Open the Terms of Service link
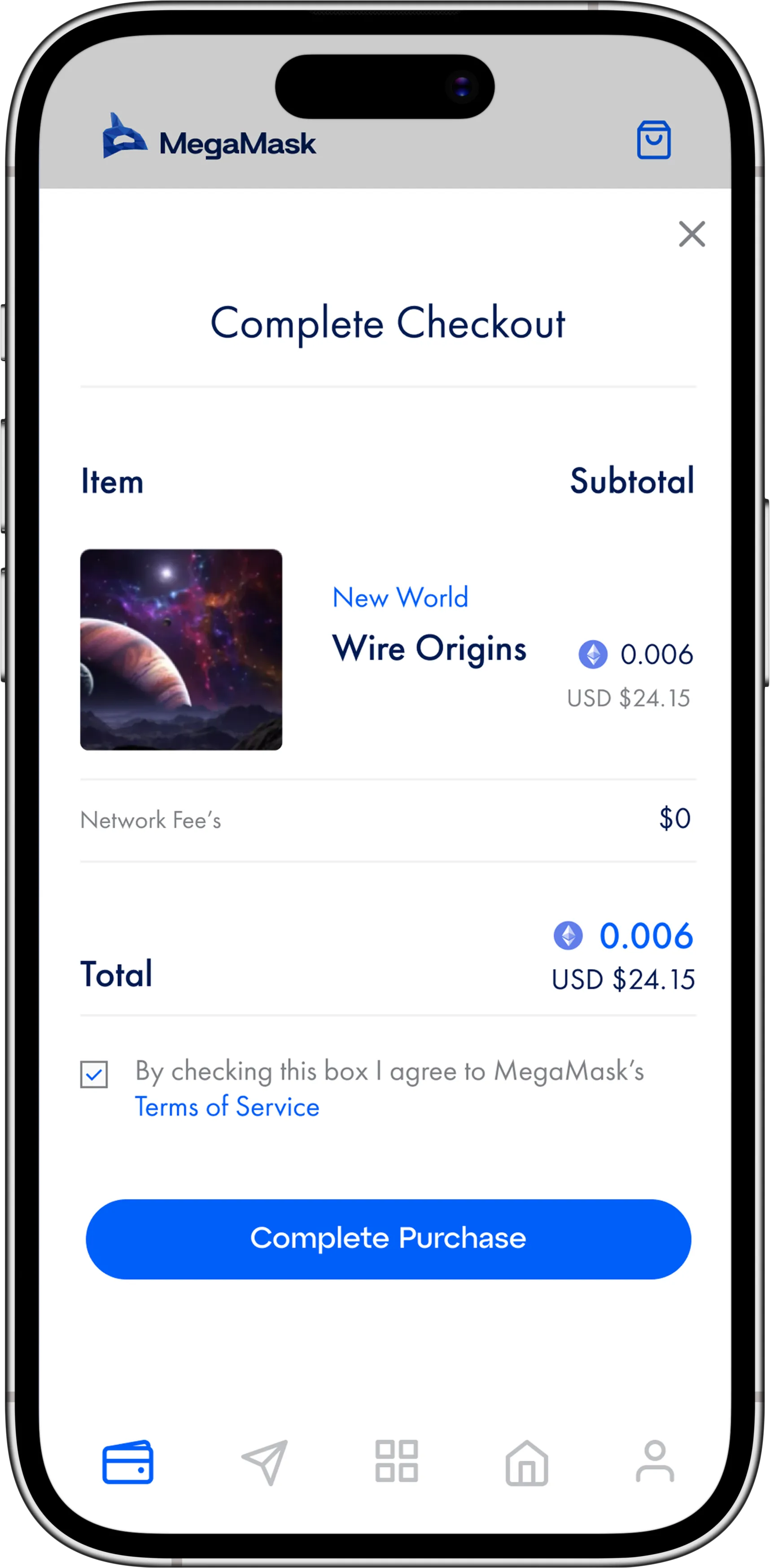Image resolution: width=770 pixels, height=1568 pixels. [227, 1107]
